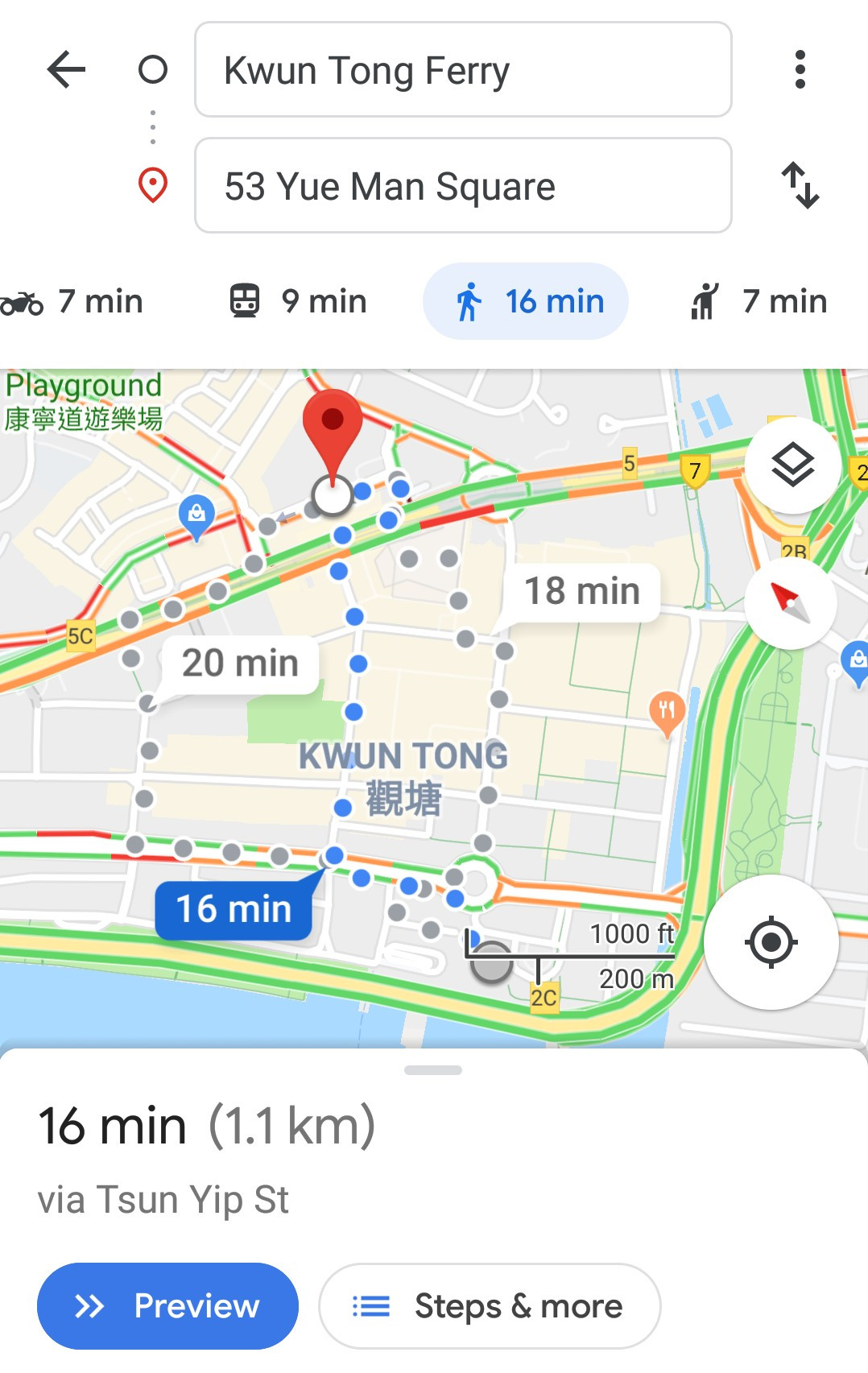Edit the Kwun Tong Ferry starting point
Screen dimensions: 868x1373
[x=462, y=70]
